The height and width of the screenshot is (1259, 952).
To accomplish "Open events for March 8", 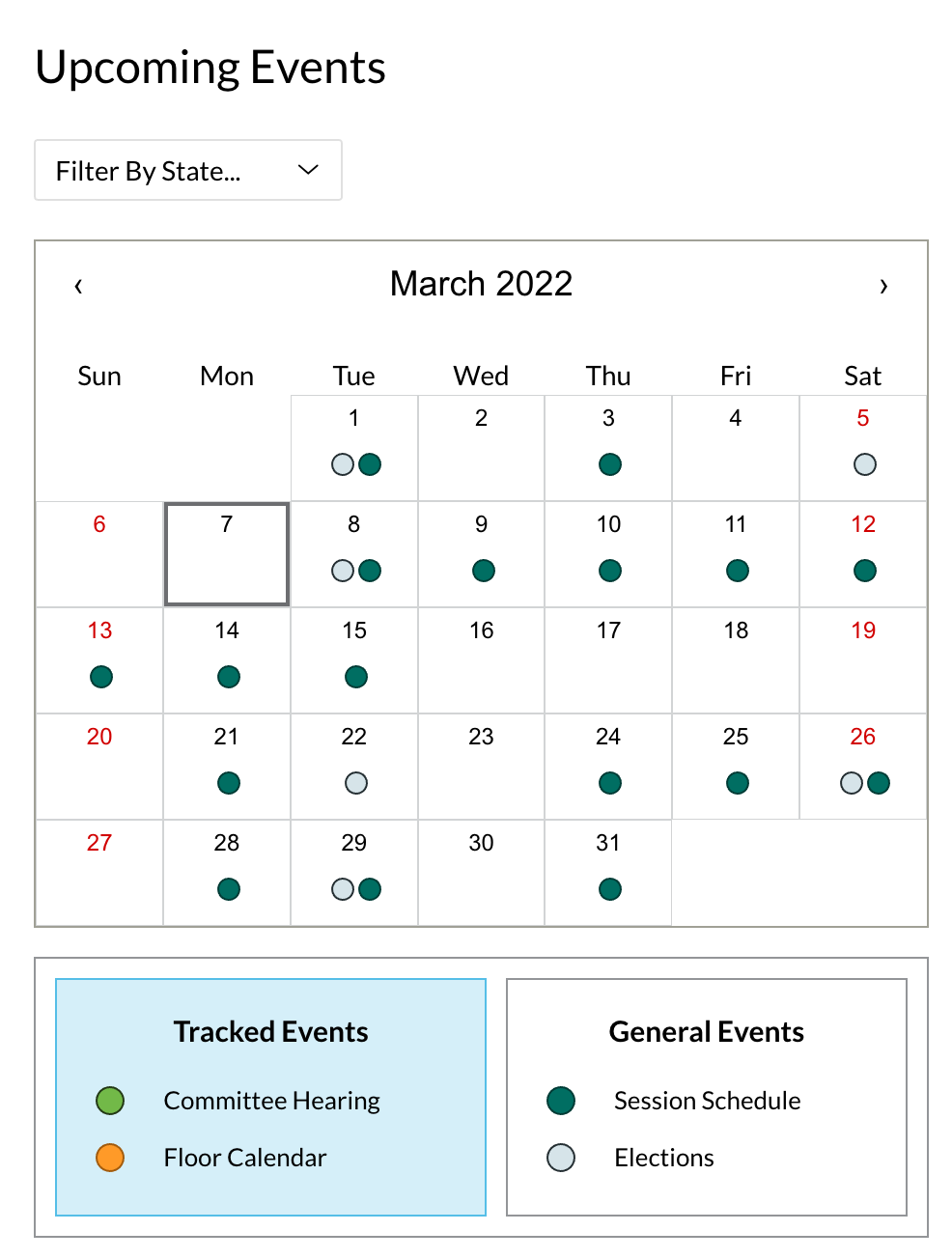I will [354, 553].
